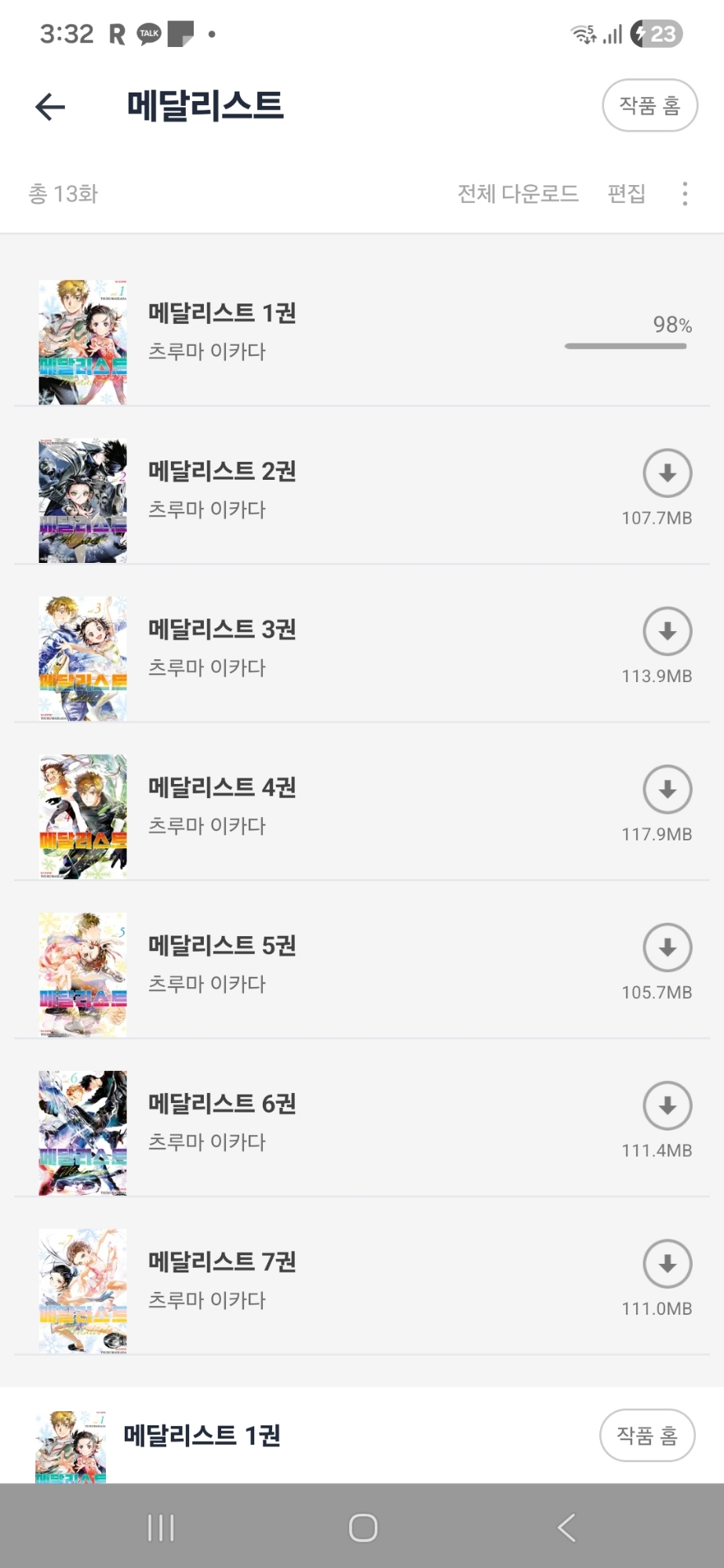Tap 편집 to edit the list

[626, 194]
